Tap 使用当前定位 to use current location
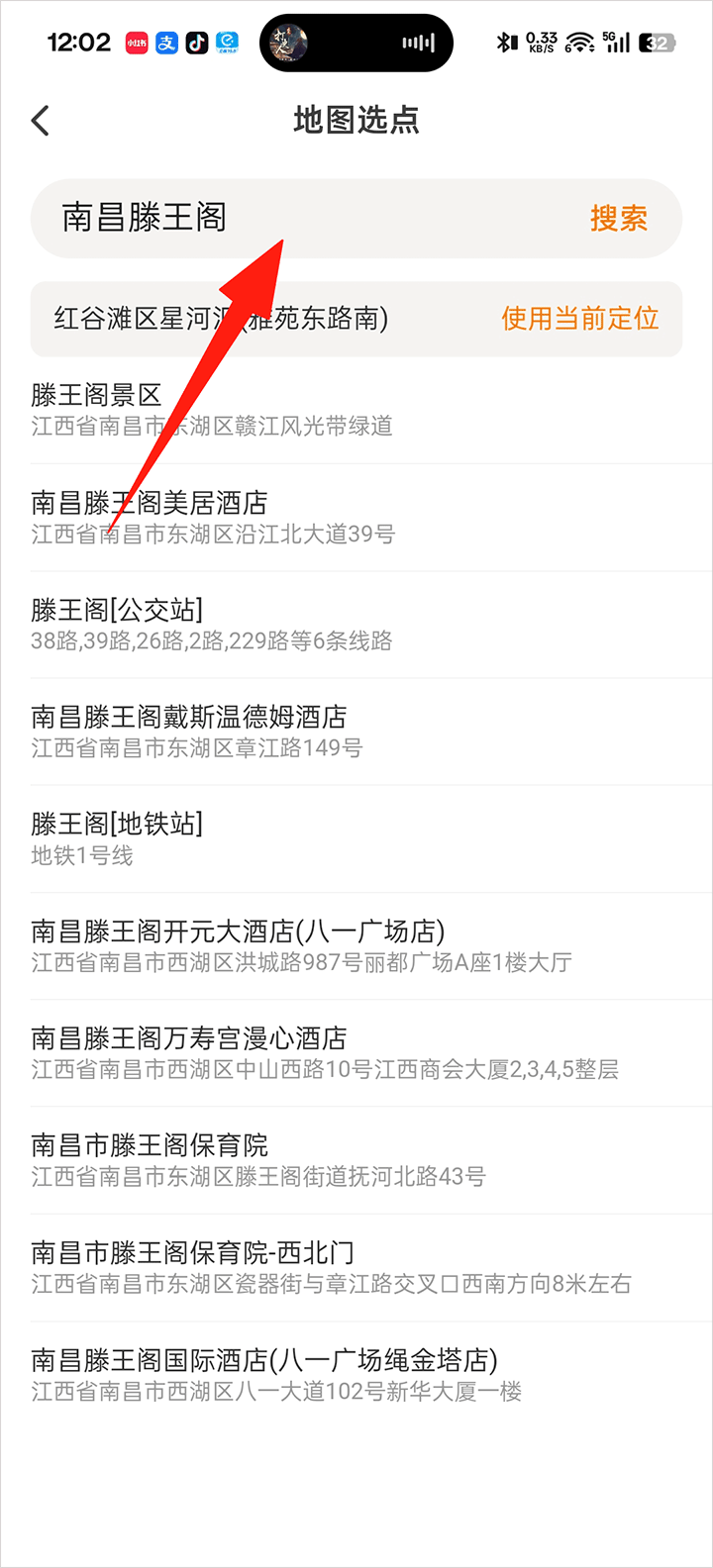The width and height of the screenshot is (713, 1568). [580, 319]
